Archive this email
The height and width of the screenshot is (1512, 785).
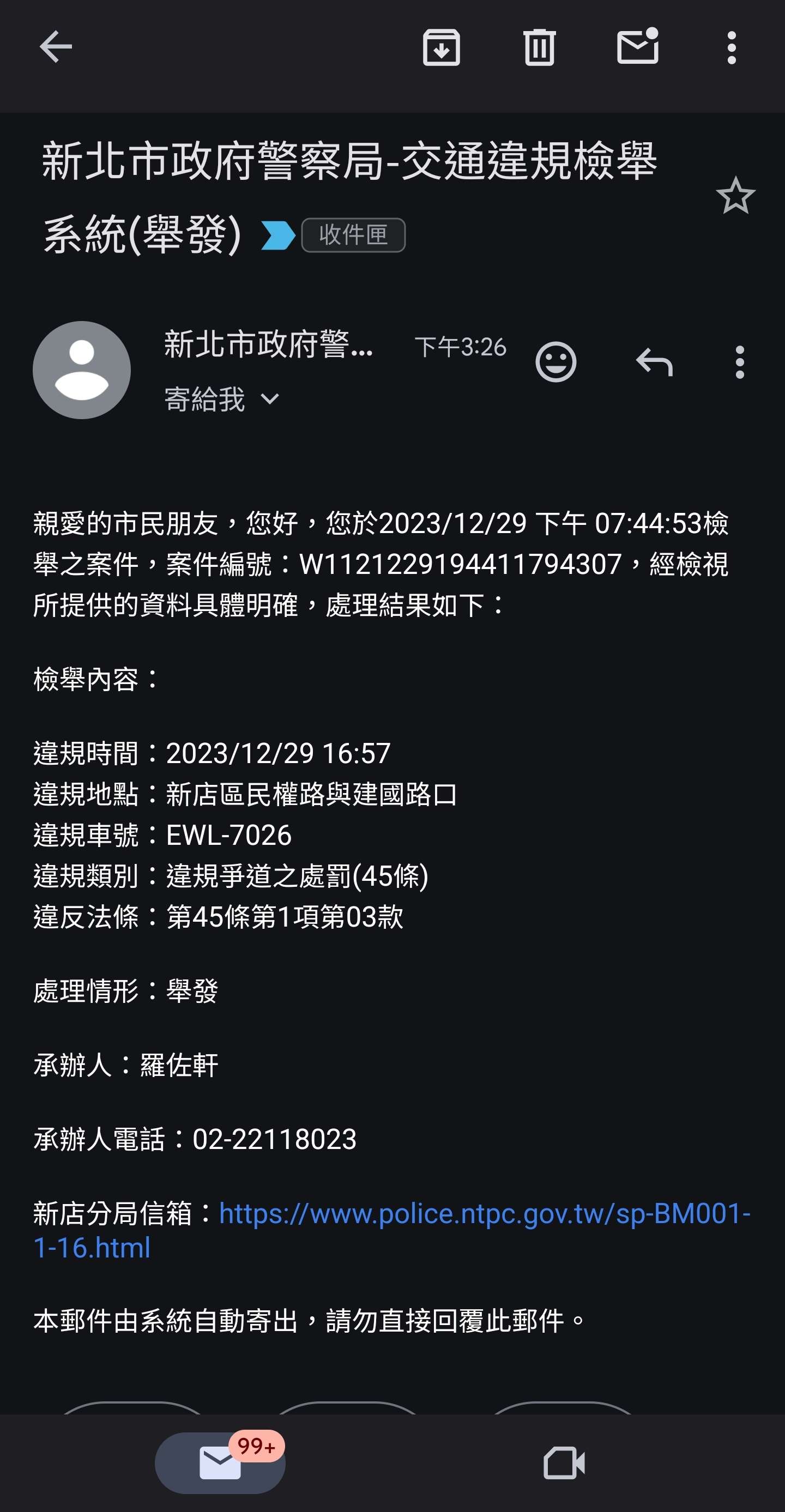pyautogui.click(x=441, y=47)
